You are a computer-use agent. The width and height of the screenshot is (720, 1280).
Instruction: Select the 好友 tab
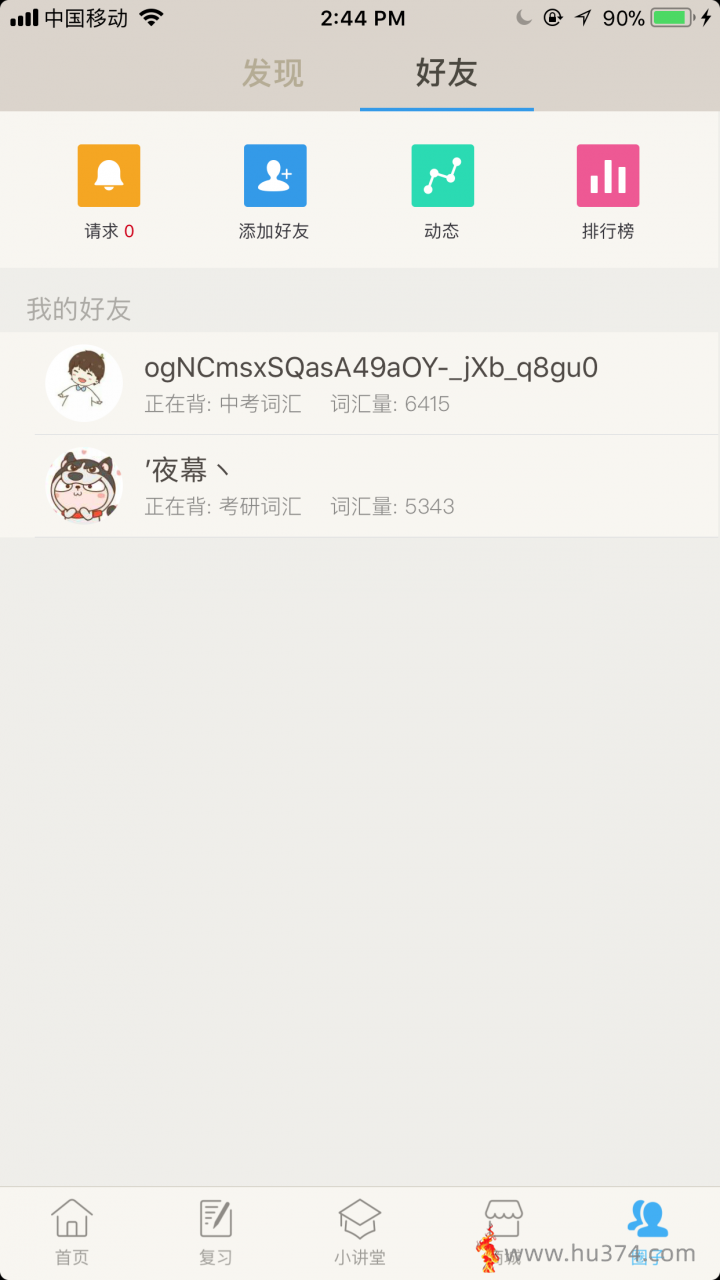pyautogui.click(x=447, y=73)
